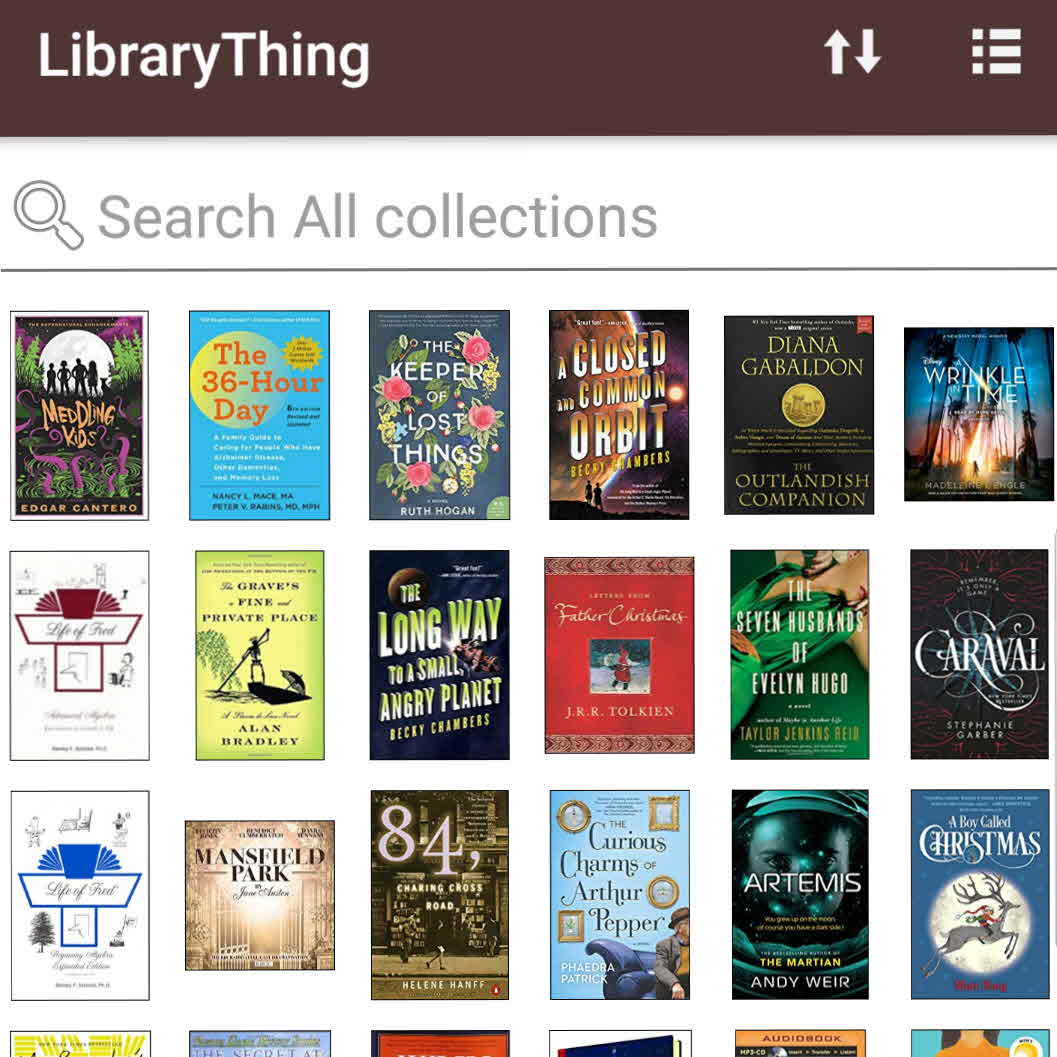Open The 36-Hour Day book

[x=259, y=415]
